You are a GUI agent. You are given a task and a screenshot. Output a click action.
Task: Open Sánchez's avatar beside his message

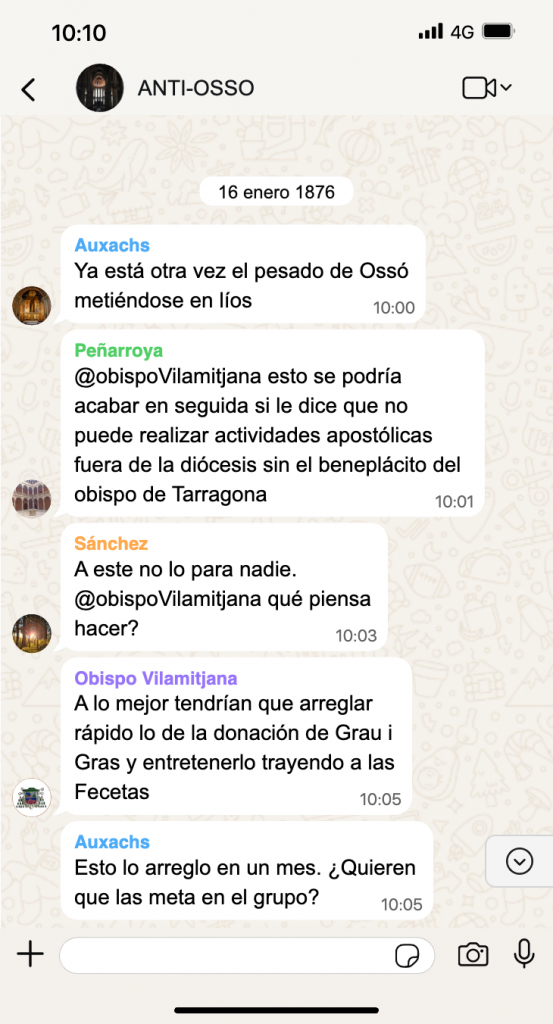tap(31, 633)
